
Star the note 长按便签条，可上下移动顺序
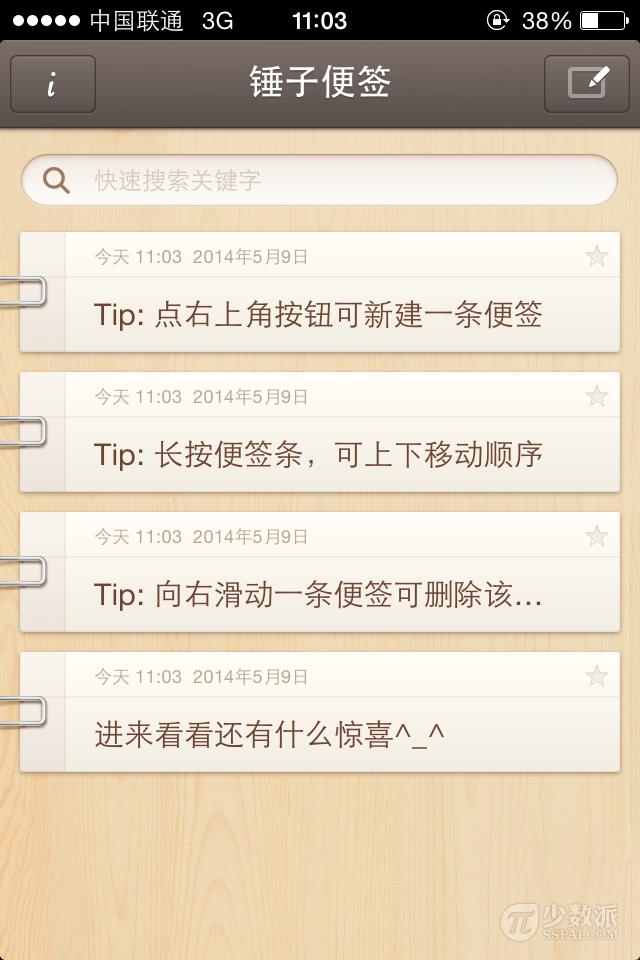click(596, 397)
